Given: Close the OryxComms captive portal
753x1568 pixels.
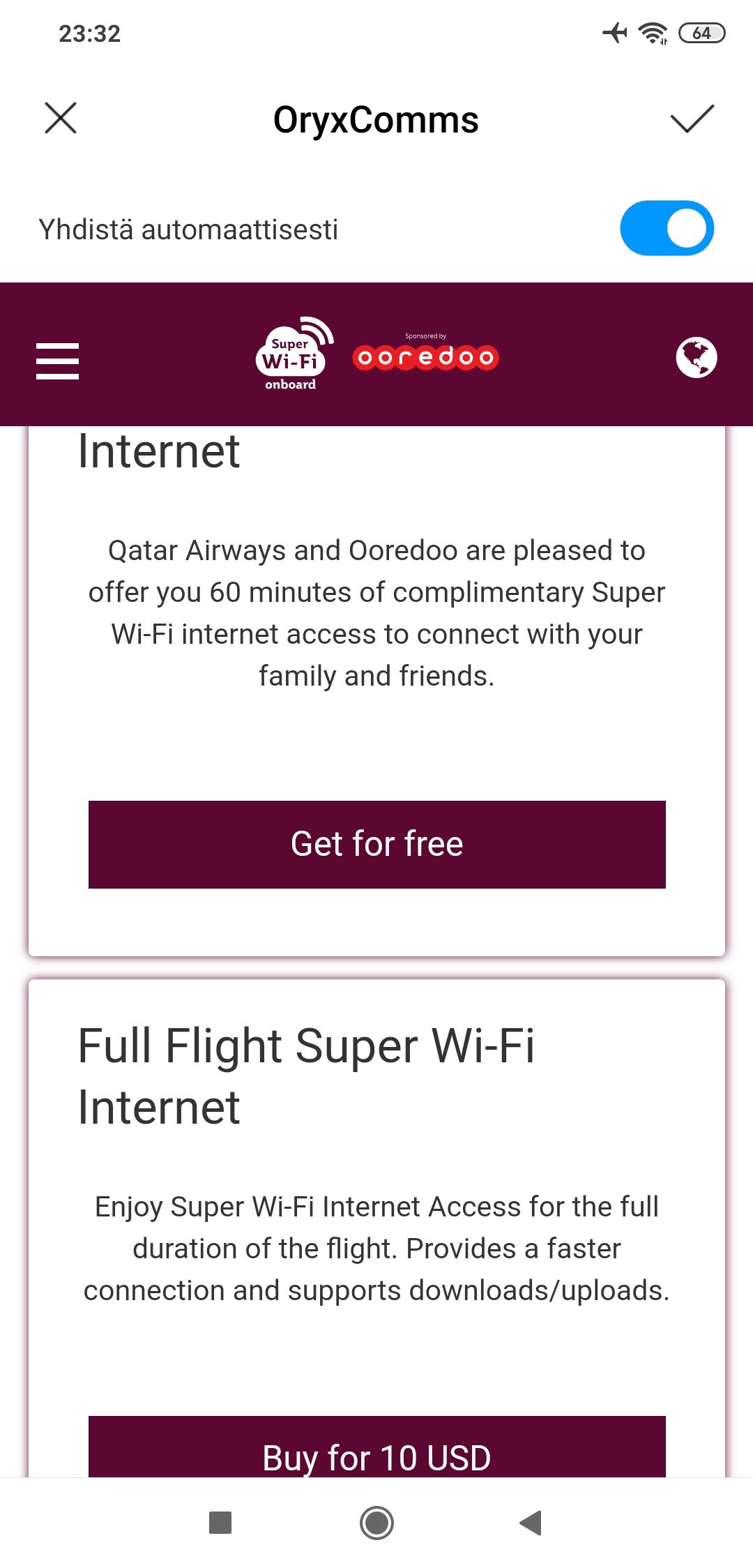Looking at the screenshot, I should point(61,118).
